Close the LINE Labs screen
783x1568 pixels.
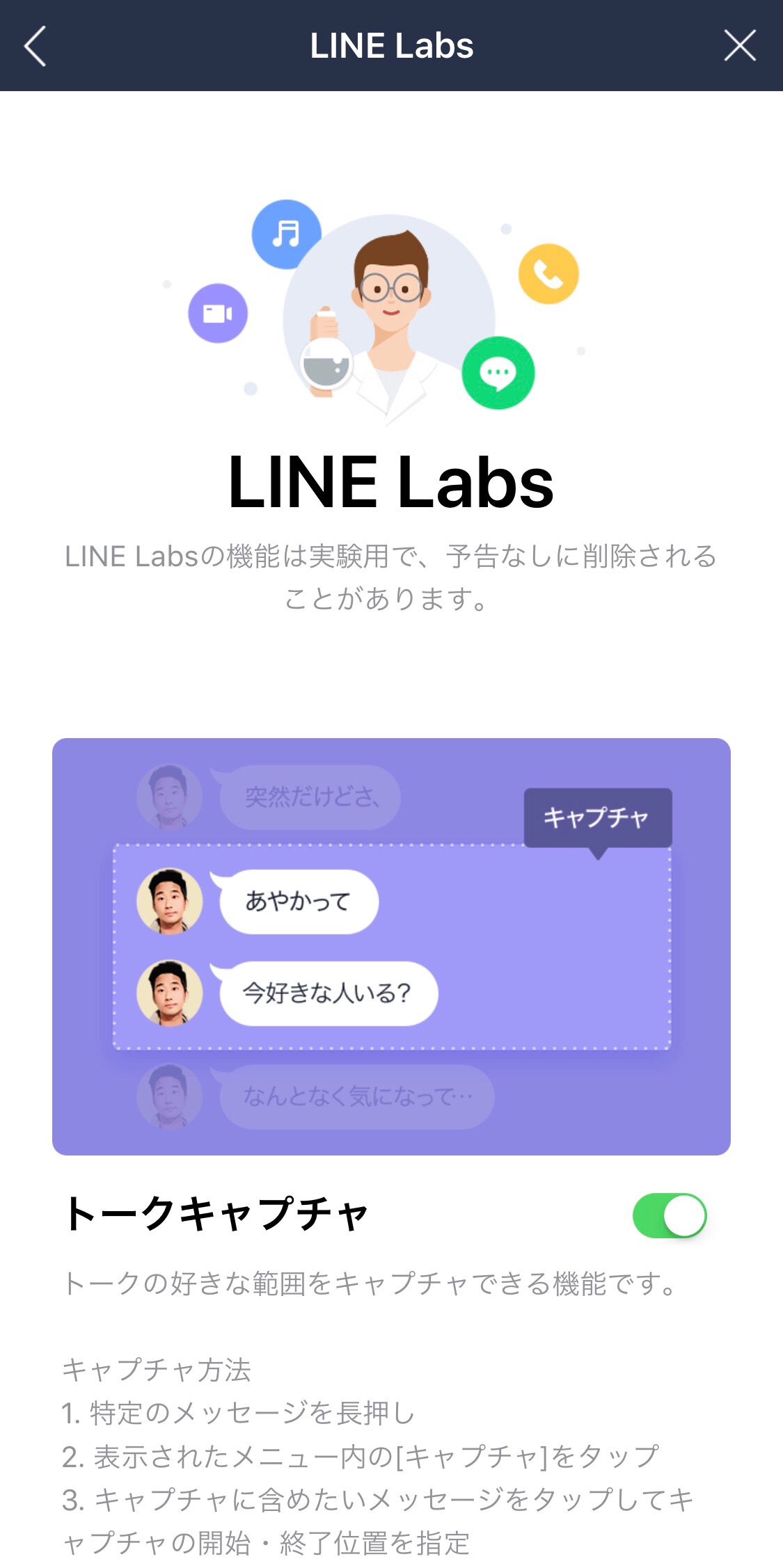click(x=739, y=46)
